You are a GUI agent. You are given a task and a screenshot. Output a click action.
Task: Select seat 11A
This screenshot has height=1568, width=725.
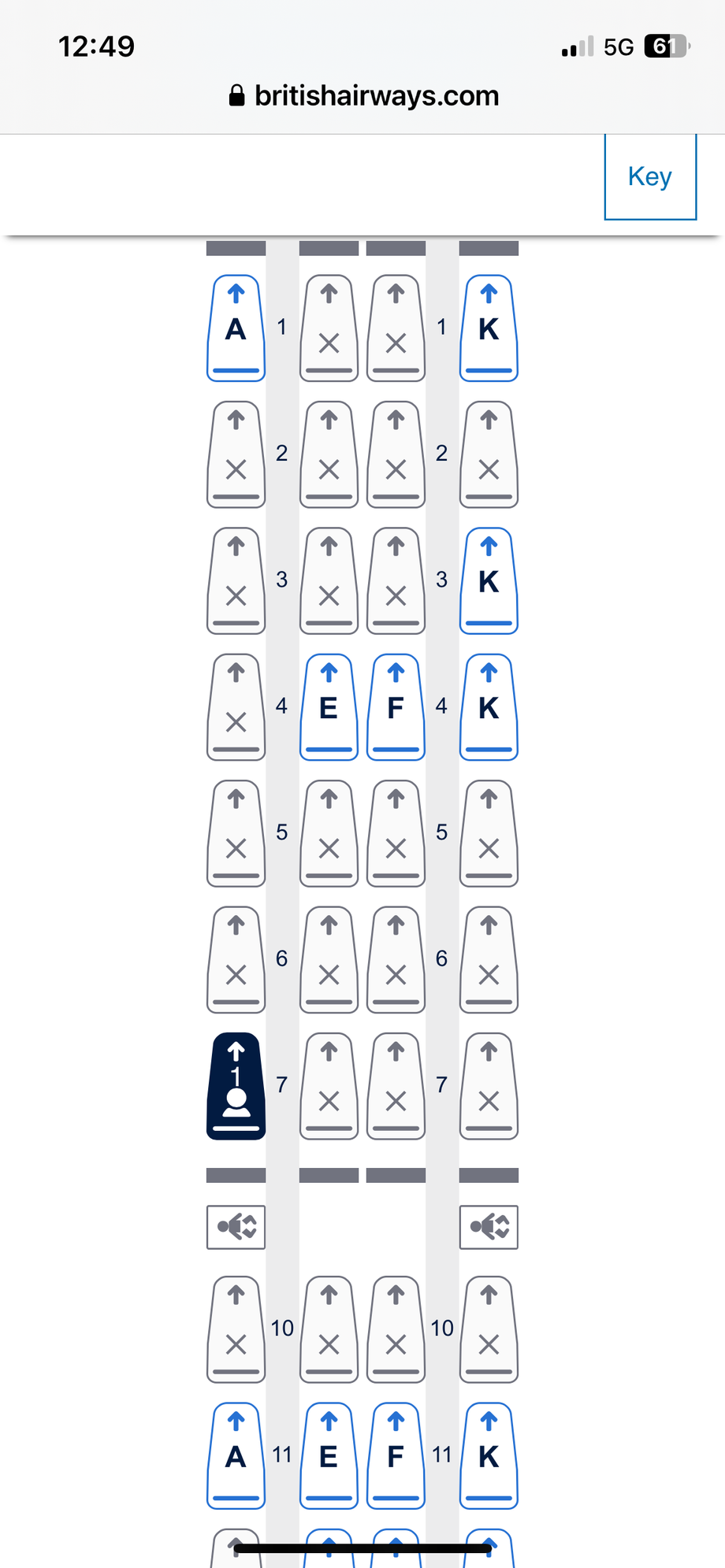pyautogui.click(x=236, y=1456)
